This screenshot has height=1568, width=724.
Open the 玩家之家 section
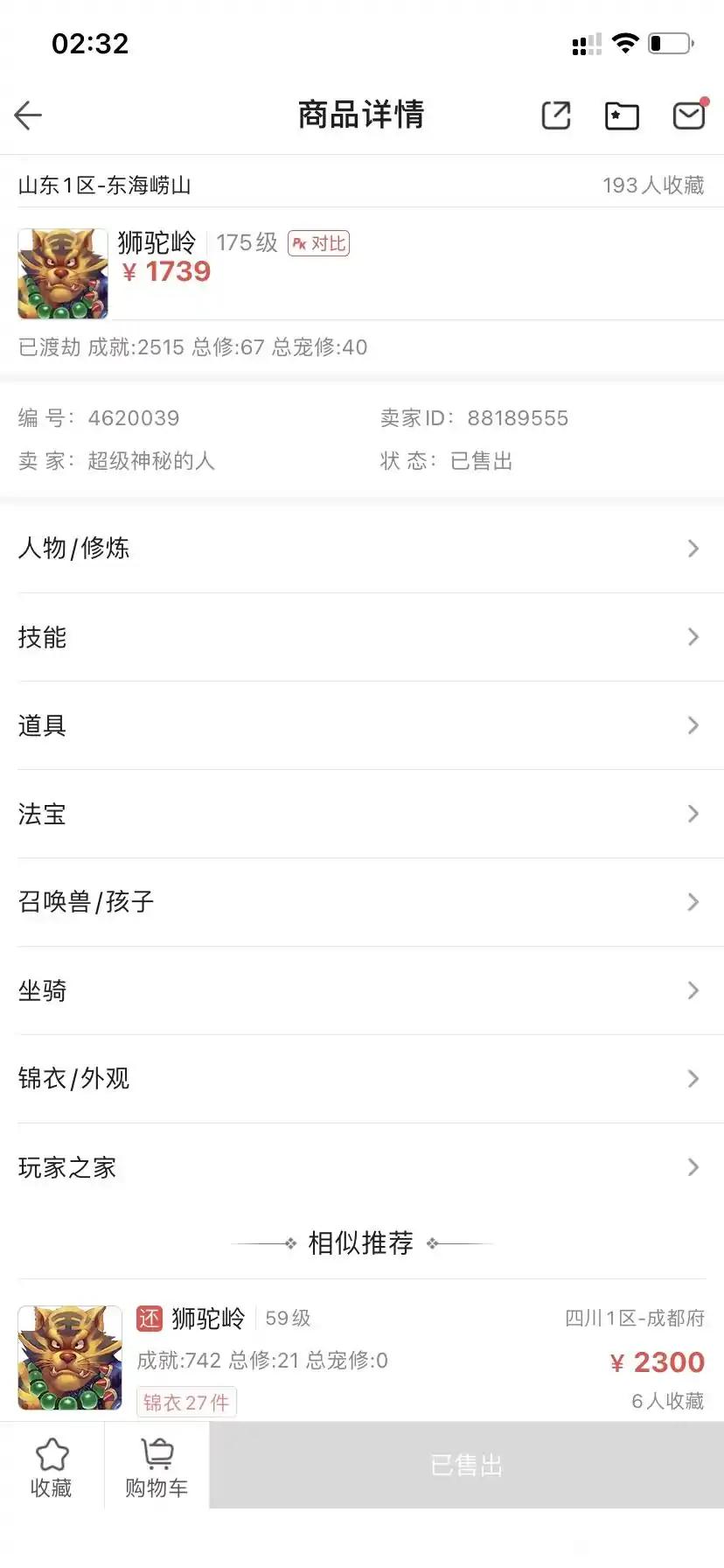362,1167
